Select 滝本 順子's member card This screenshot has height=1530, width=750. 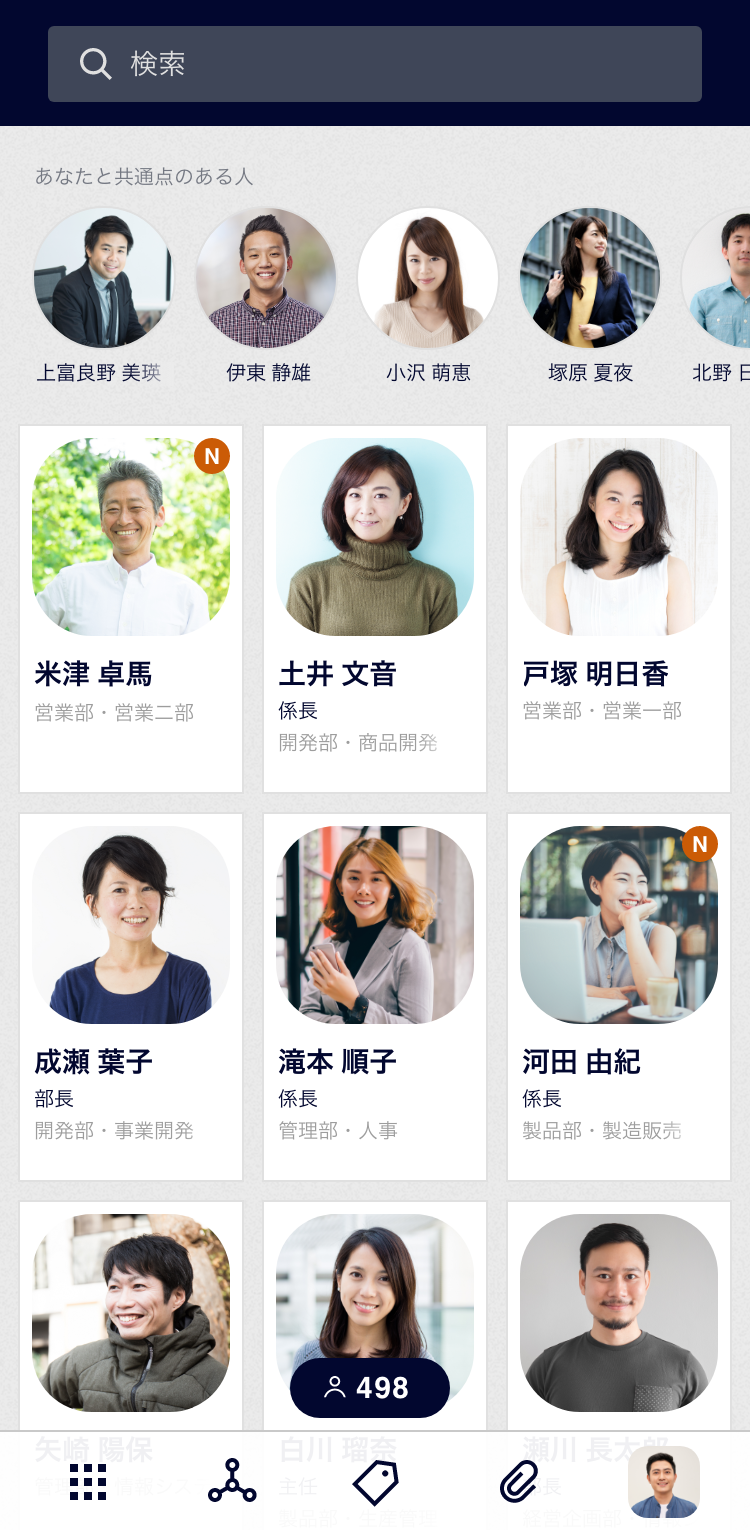click(375, 997)
